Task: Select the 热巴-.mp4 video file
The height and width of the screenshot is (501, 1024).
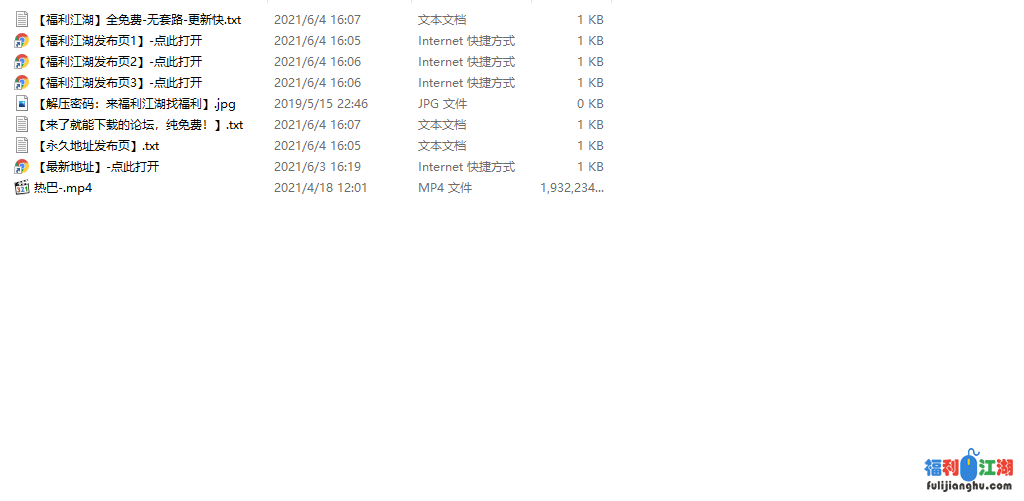Action: (x=63, y=188)
